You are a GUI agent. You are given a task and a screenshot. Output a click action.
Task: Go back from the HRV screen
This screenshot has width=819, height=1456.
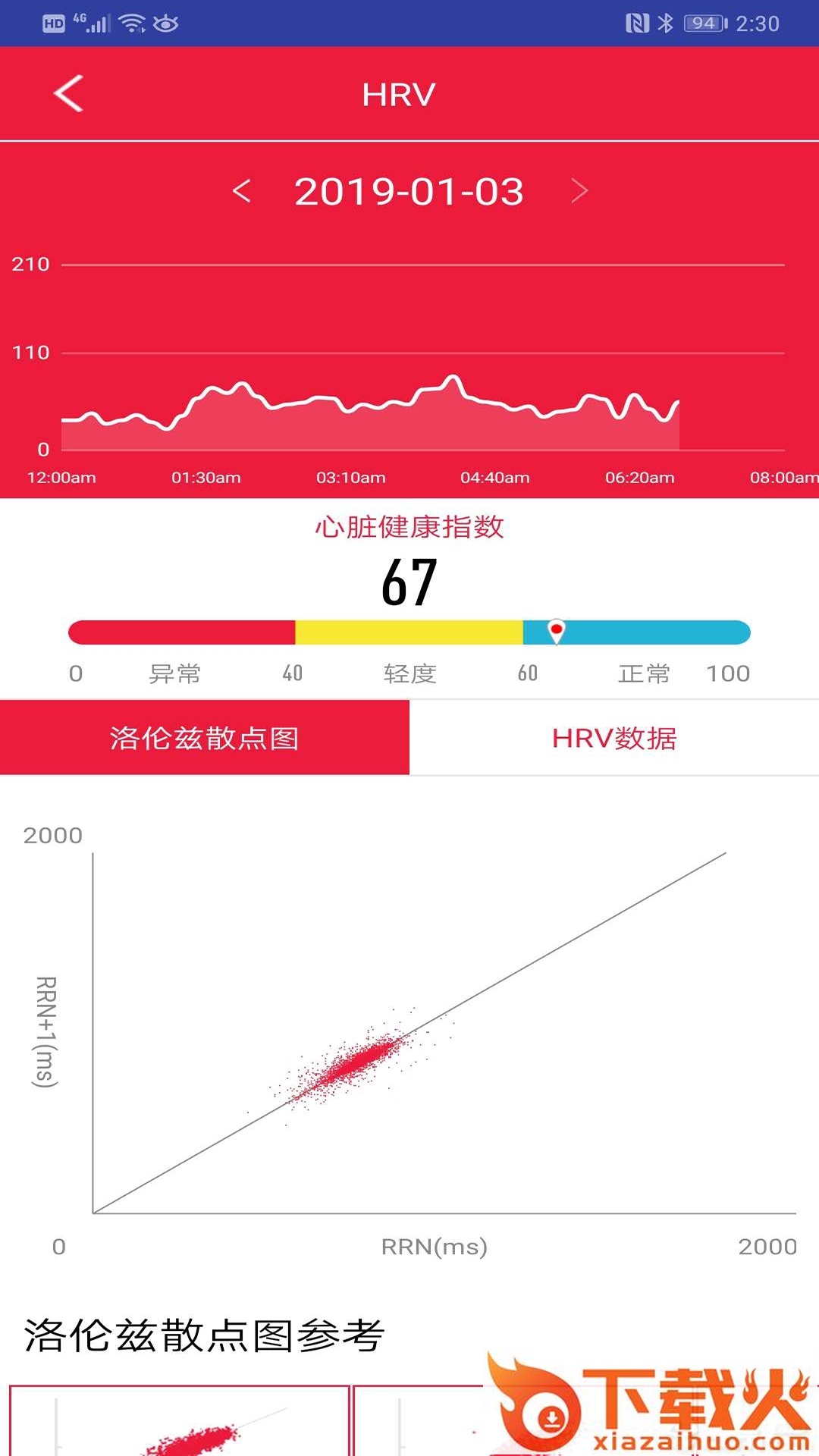click(68, 94)
